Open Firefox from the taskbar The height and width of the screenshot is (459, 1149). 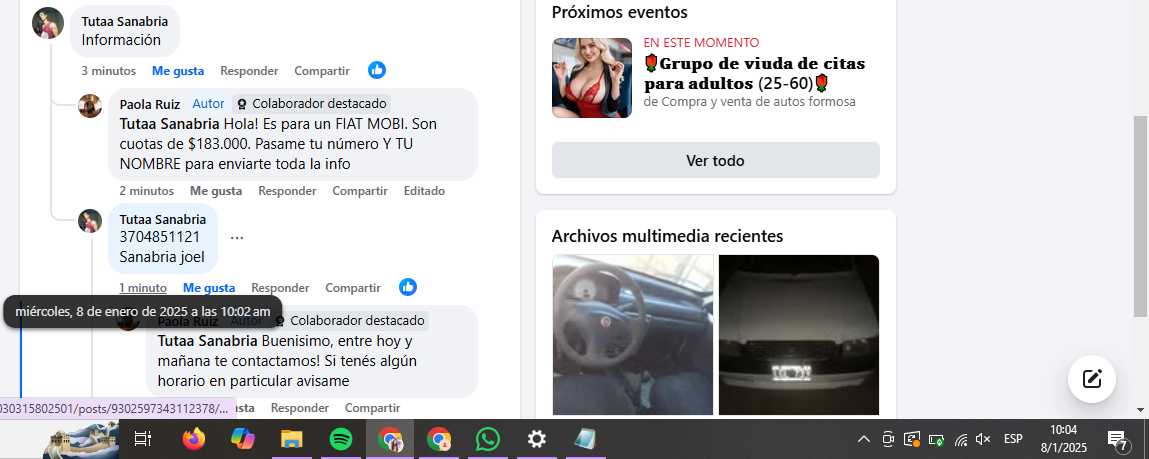193,439
